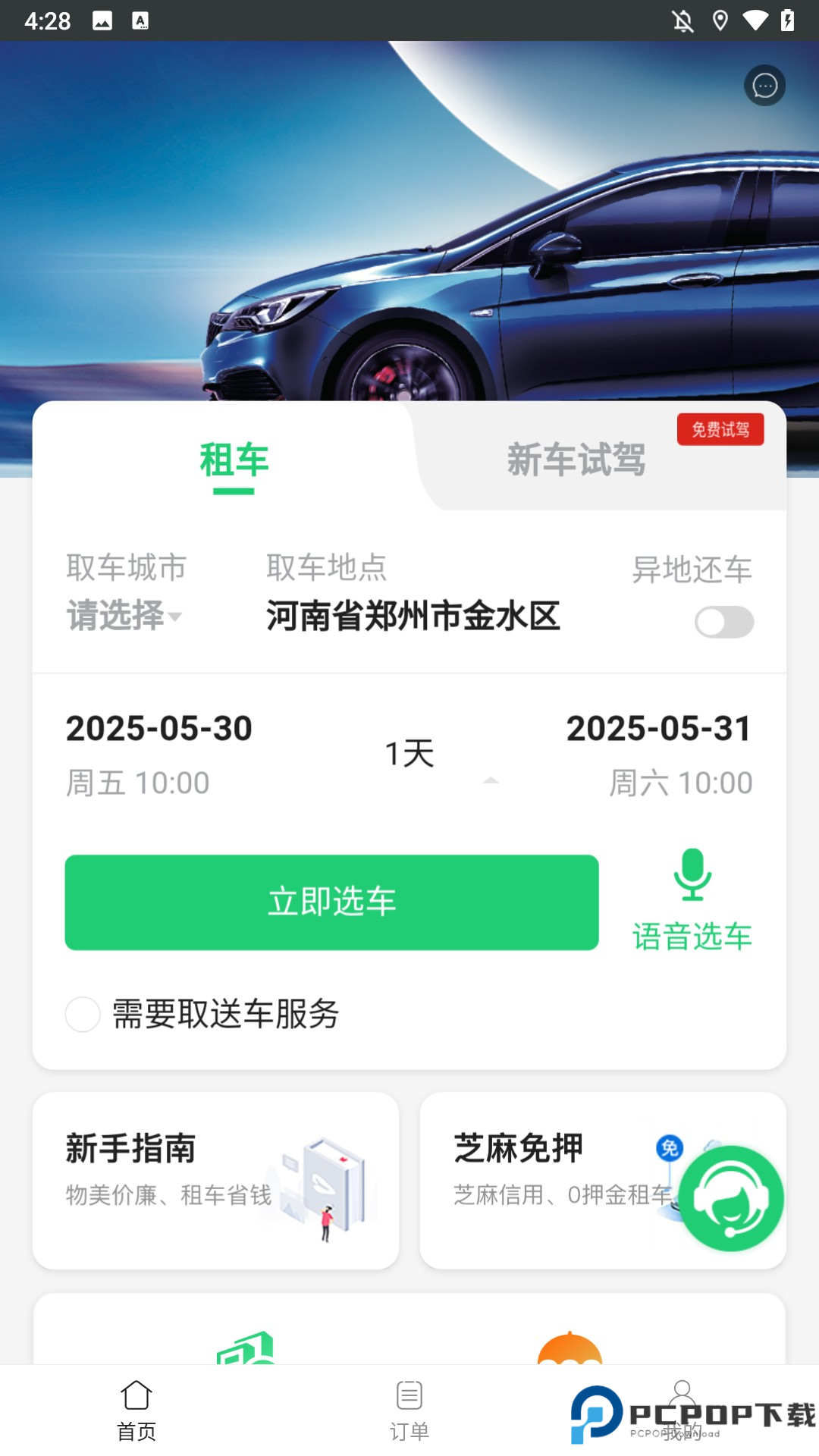This screenshot has height=1456, width=819.
Task: Tap pickup location 河南省郑州市金水区
Action: [413, 616]
